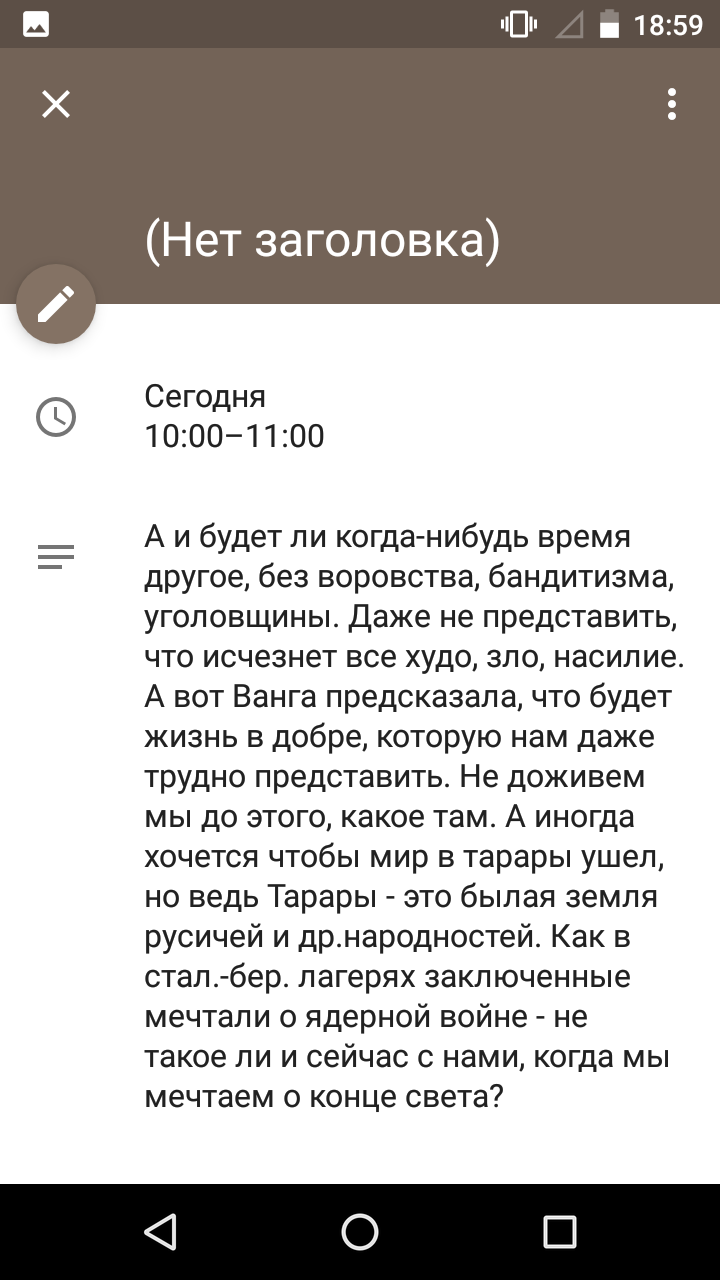The width and height of the screenshot is (720, 1280).
Task: Close the event details view
Action: (x=56, y=104)
